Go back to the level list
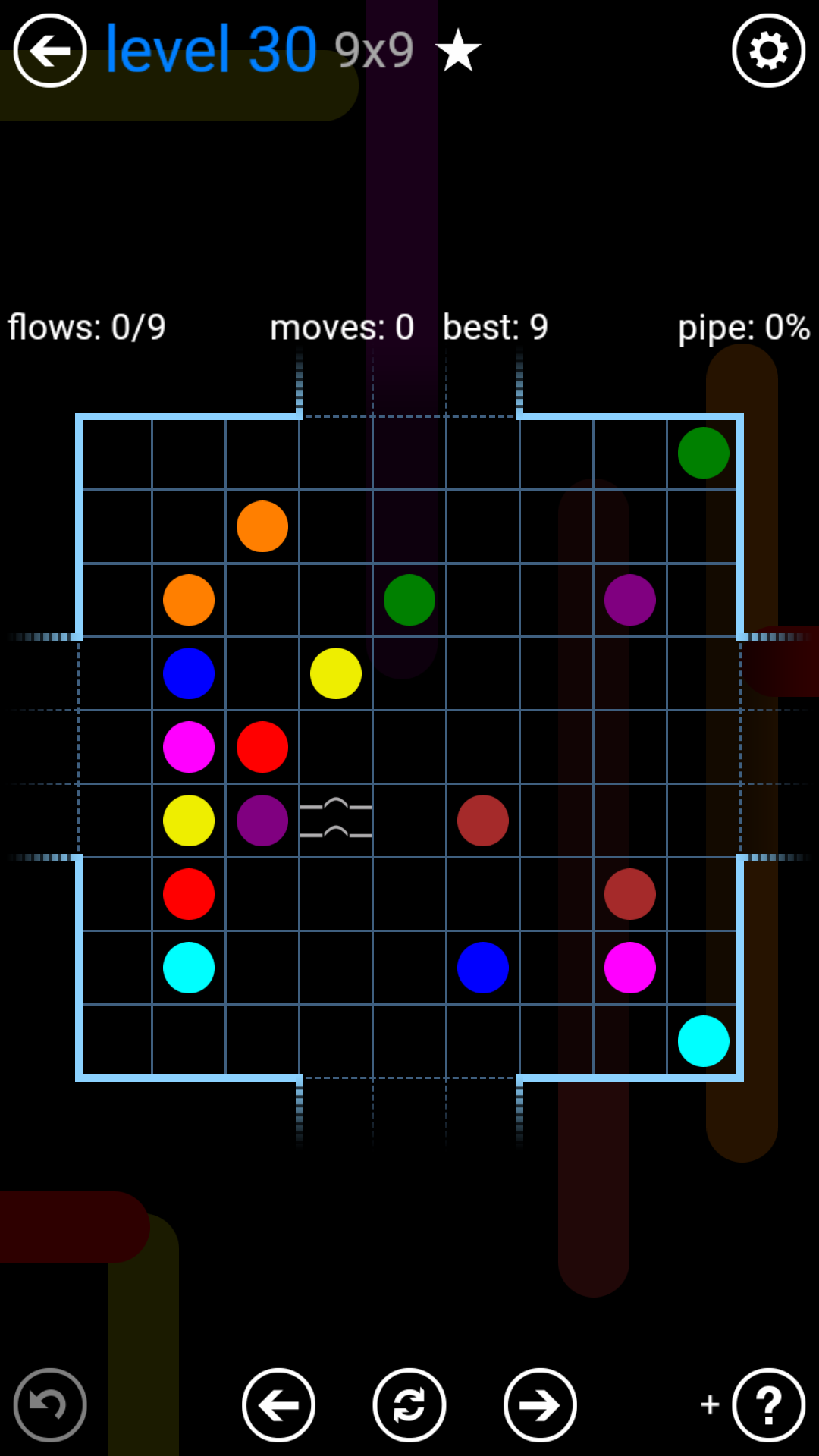This screenshot has width=819, height=1456. tap(50, 51)
